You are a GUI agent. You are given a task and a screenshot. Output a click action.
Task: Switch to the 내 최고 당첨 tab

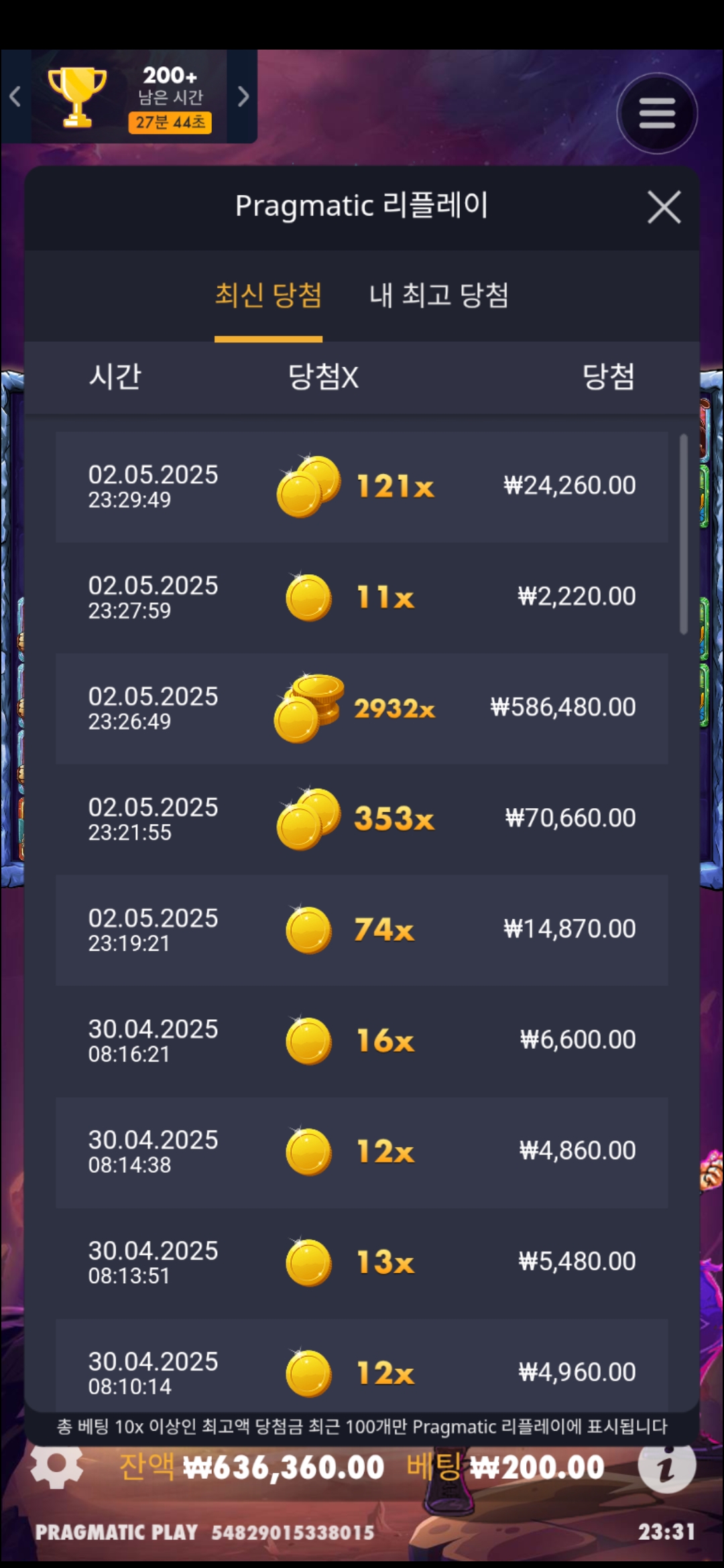[x=439, y=295]
